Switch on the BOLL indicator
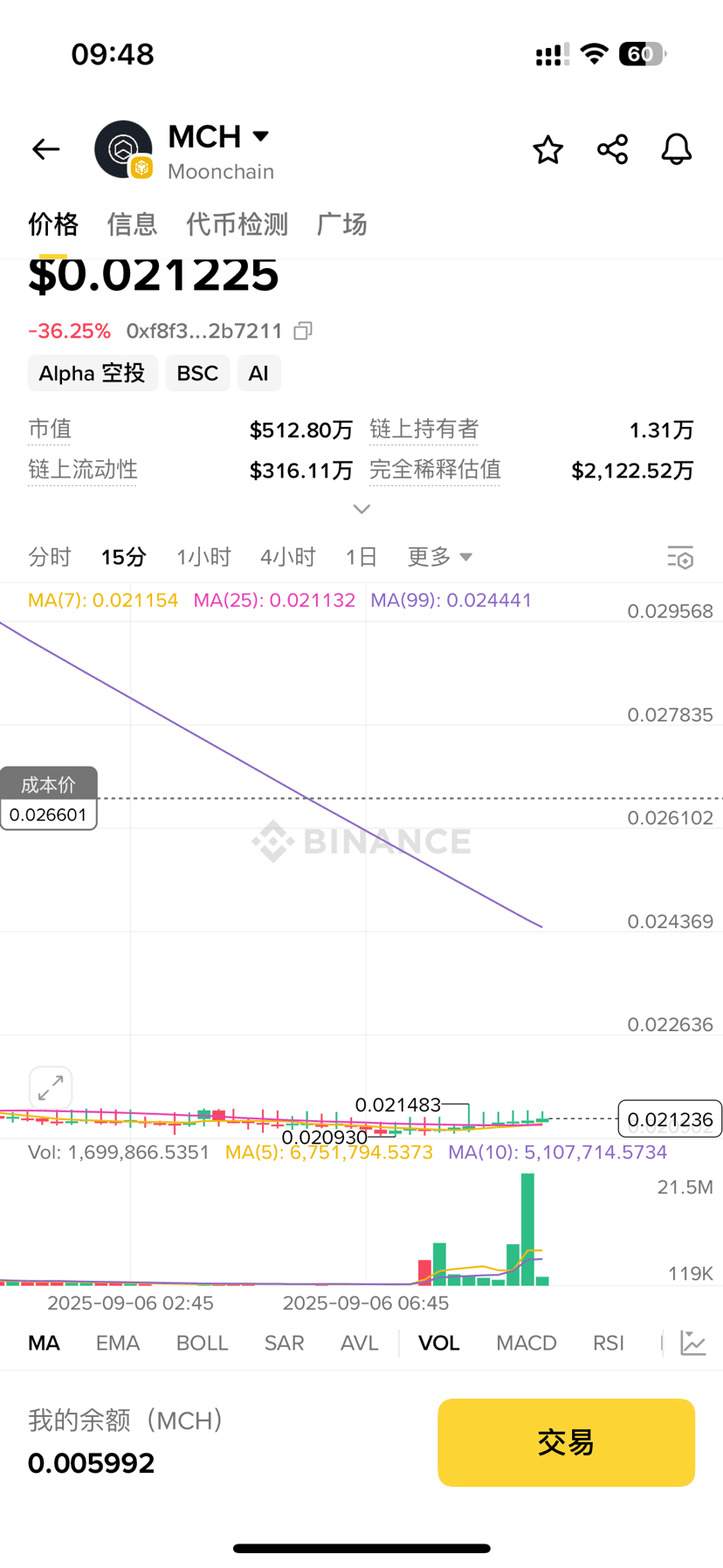Viewport: 723px width, 1568px height. point(202,1343)
